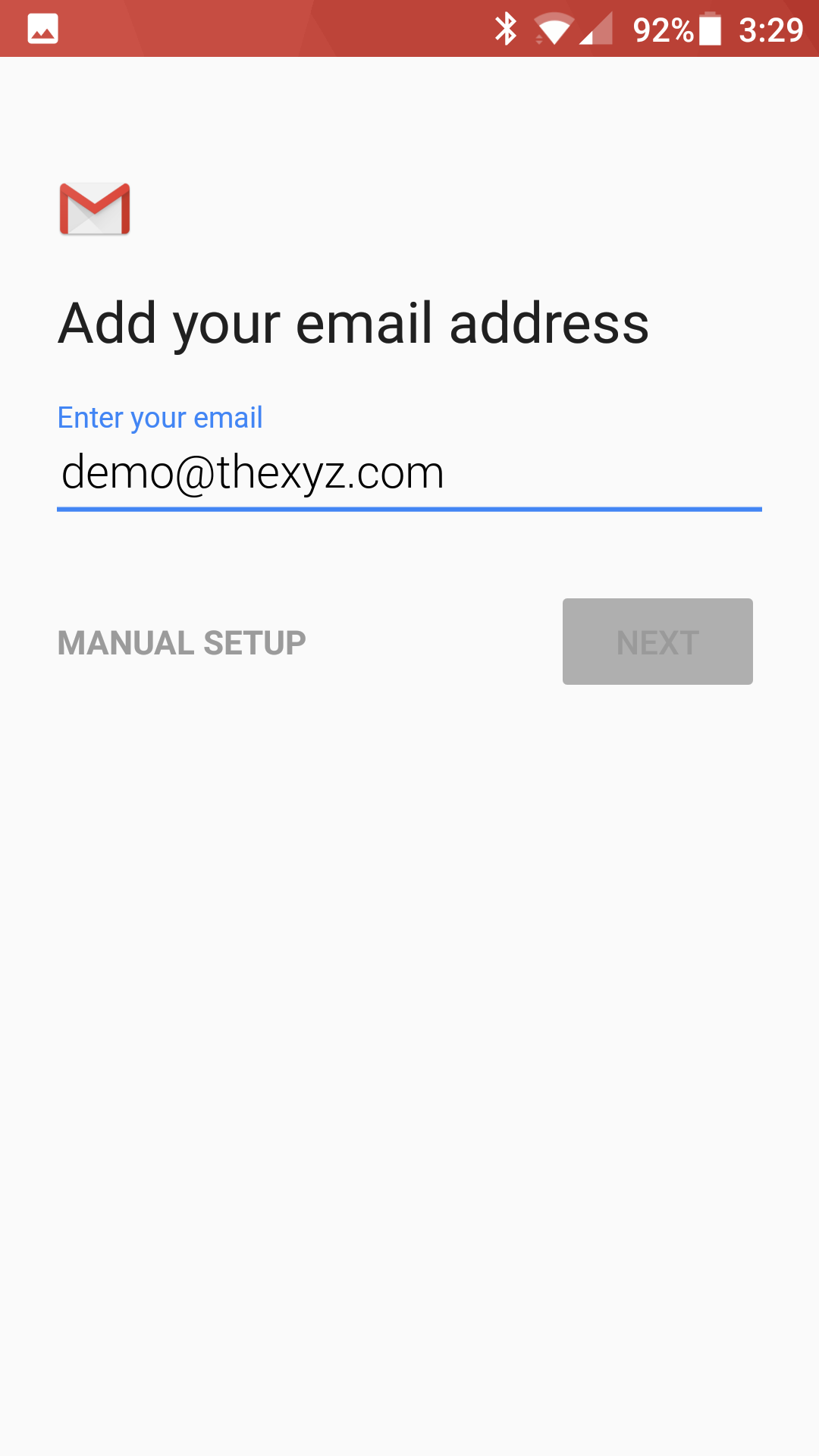
Task: Tap the email field containing demo@thexyz.com
Action: tap(409, 473)
